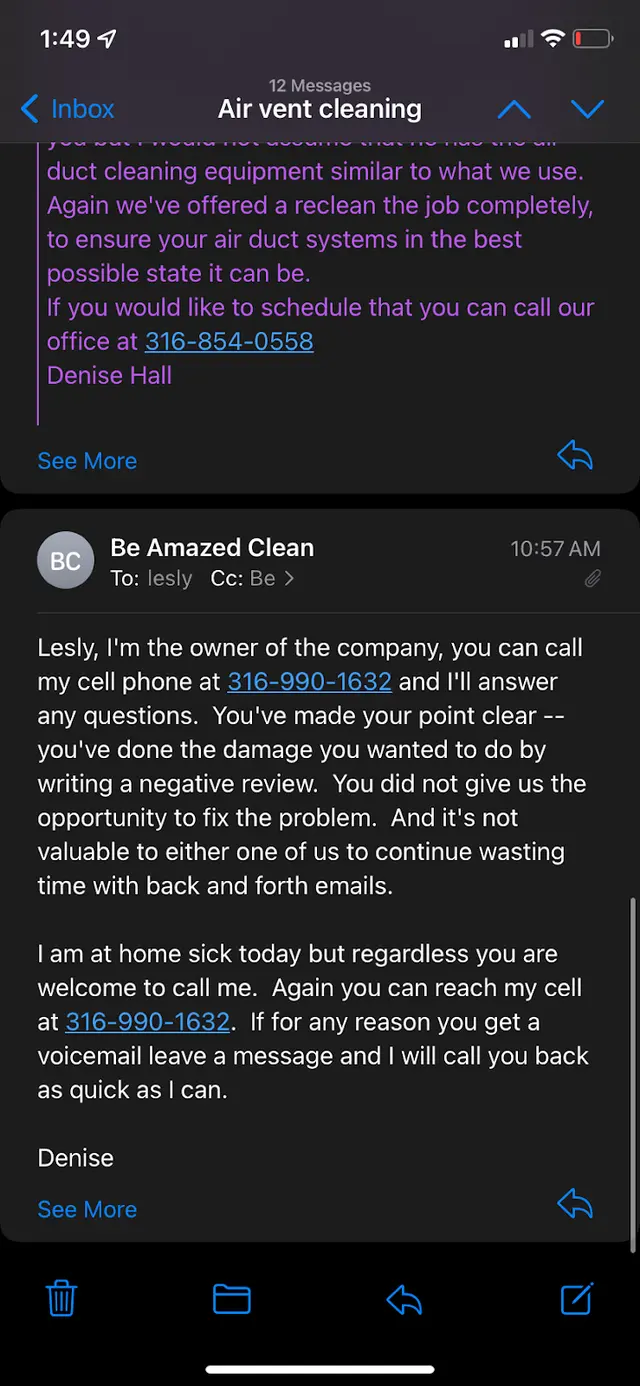Move message to a folder
This screenshot has width=640, height=1386.
[232, 1299]
